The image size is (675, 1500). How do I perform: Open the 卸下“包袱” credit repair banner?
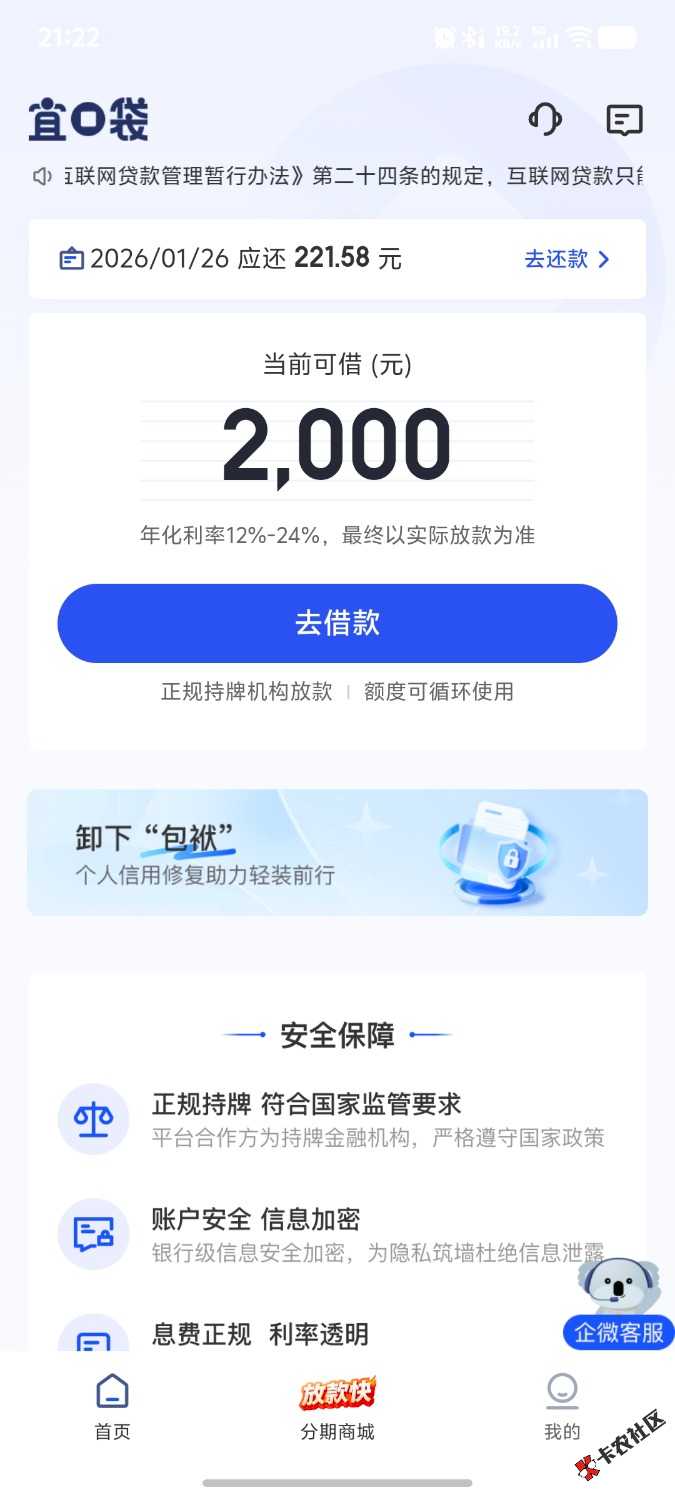point(337,852)
